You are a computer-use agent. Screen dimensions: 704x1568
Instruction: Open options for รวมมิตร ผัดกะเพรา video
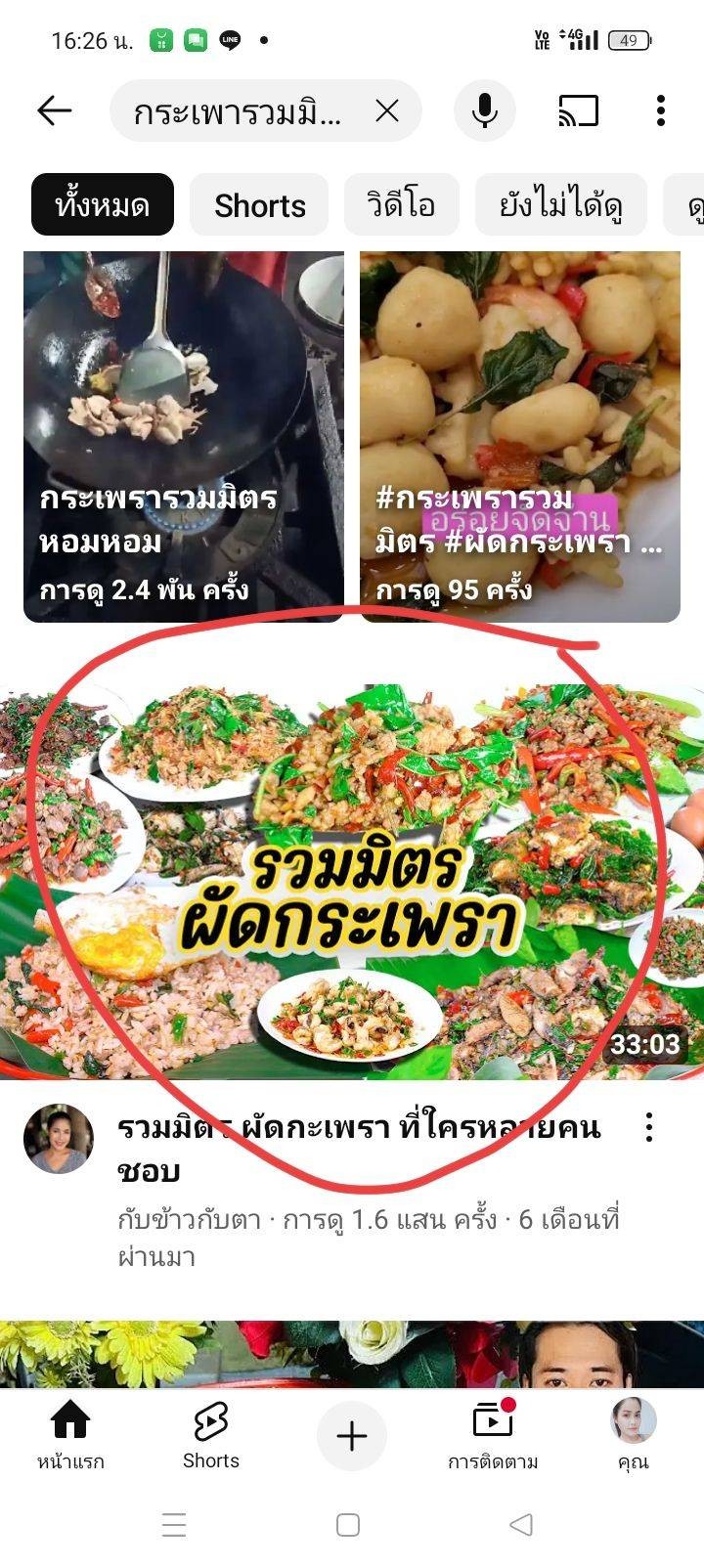pos(649,1128)
